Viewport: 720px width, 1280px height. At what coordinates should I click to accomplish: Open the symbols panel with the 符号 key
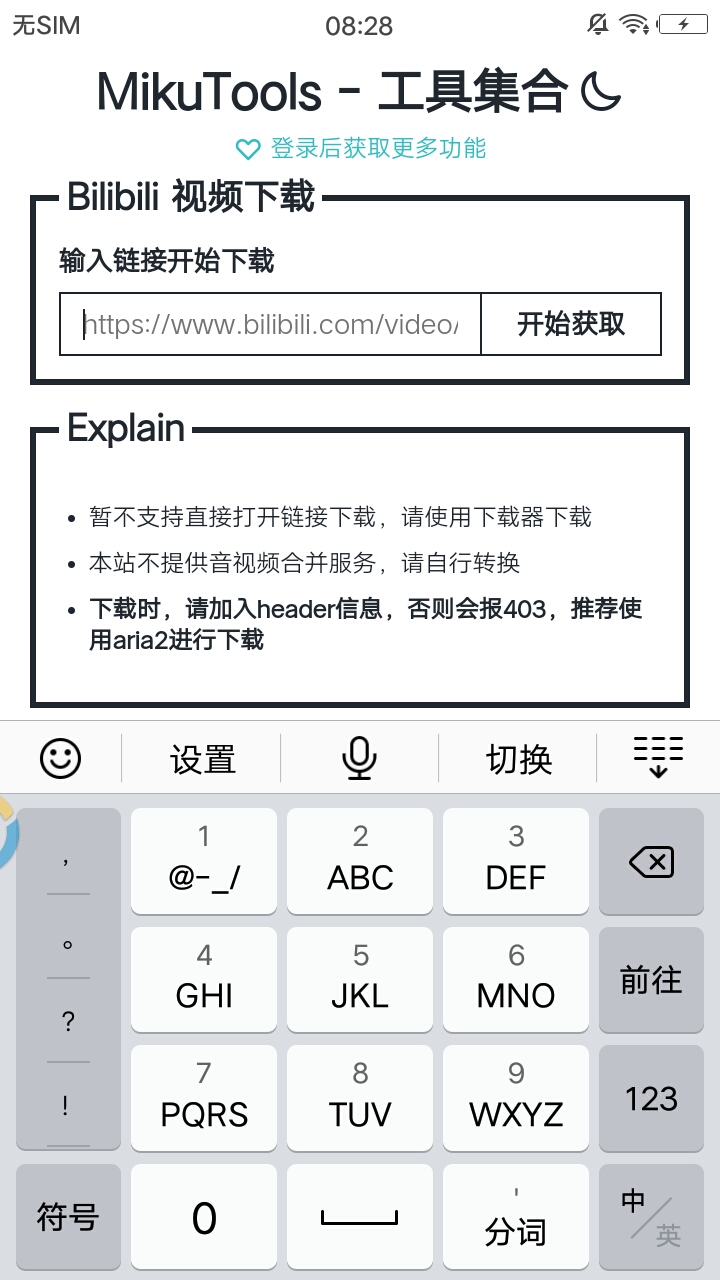[67, 1216]
